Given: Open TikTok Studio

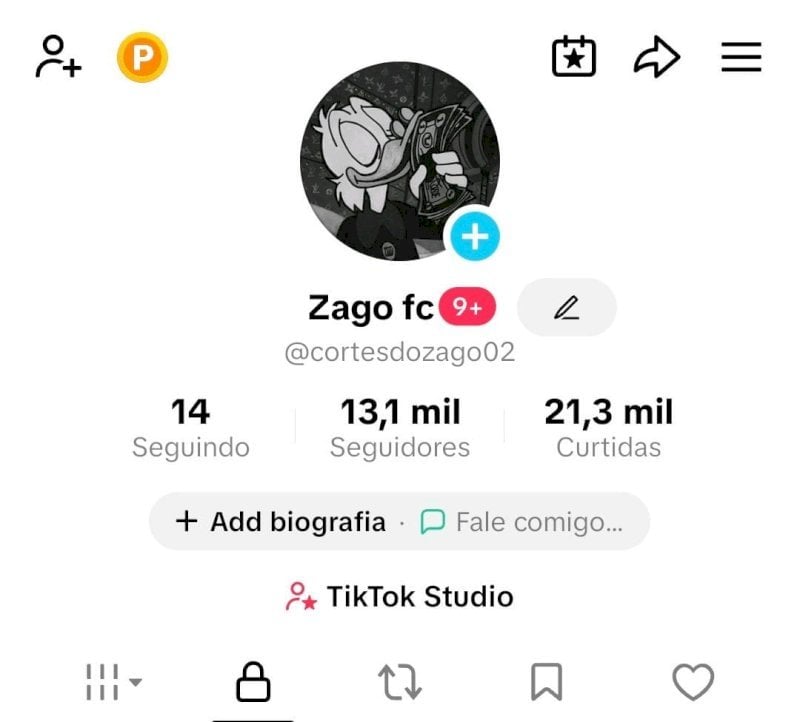Looking at the screenshot, I should click(400, 597).
